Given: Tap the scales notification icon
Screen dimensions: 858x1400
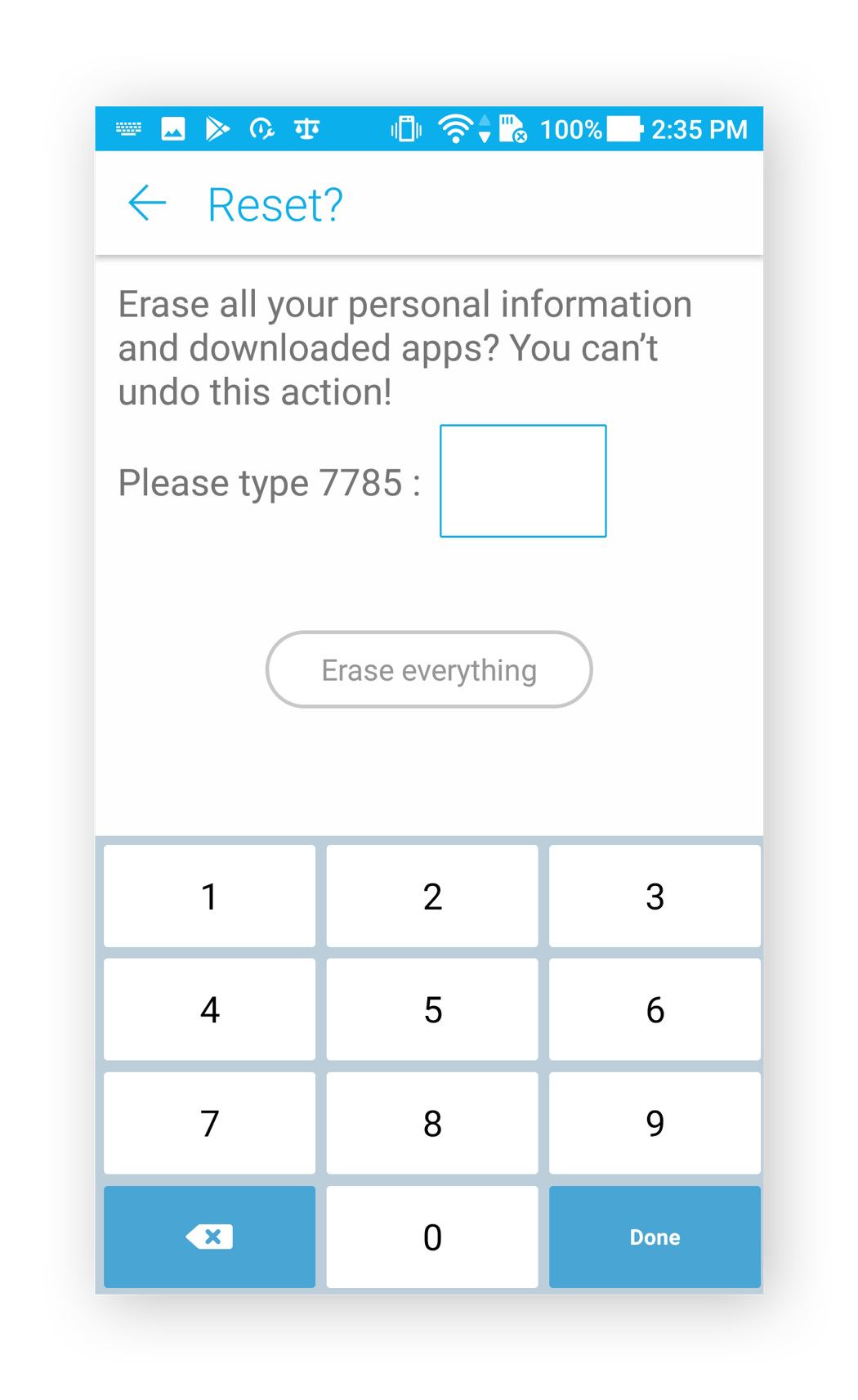Looking at the screenshot, I should coord(309,128).
